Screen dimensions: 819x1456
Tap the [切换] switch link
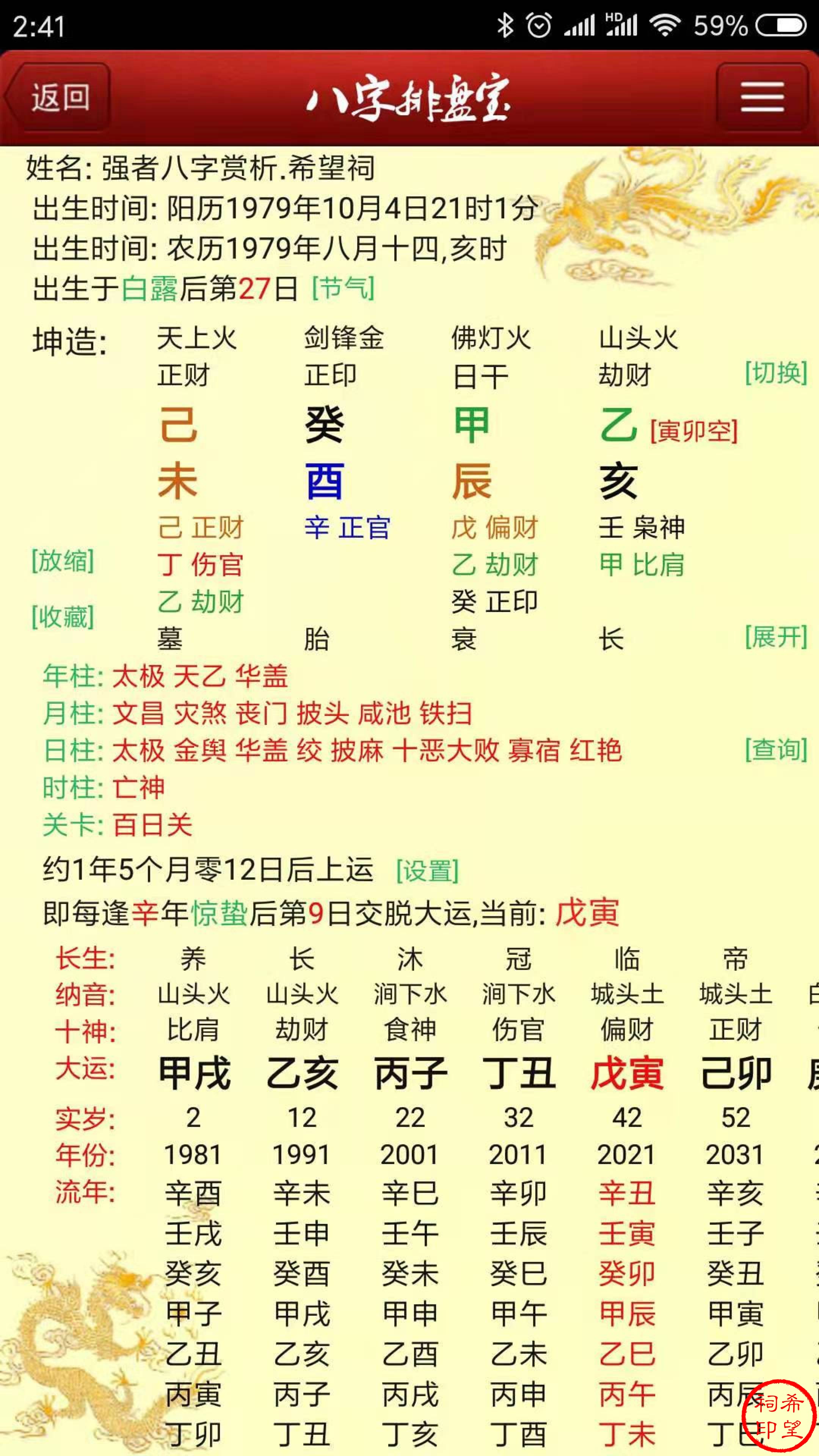775,372
